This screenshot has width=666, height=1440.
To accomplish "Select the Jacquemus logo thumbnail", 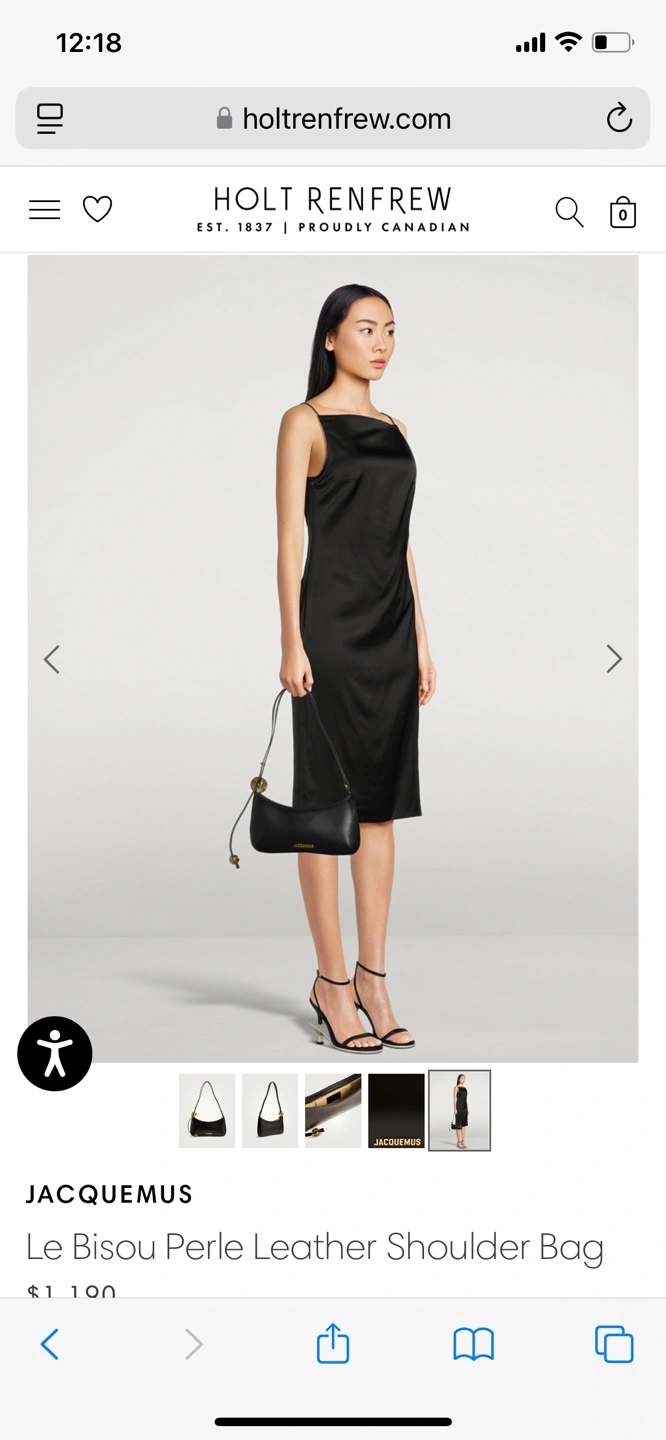I will 396,1111.
